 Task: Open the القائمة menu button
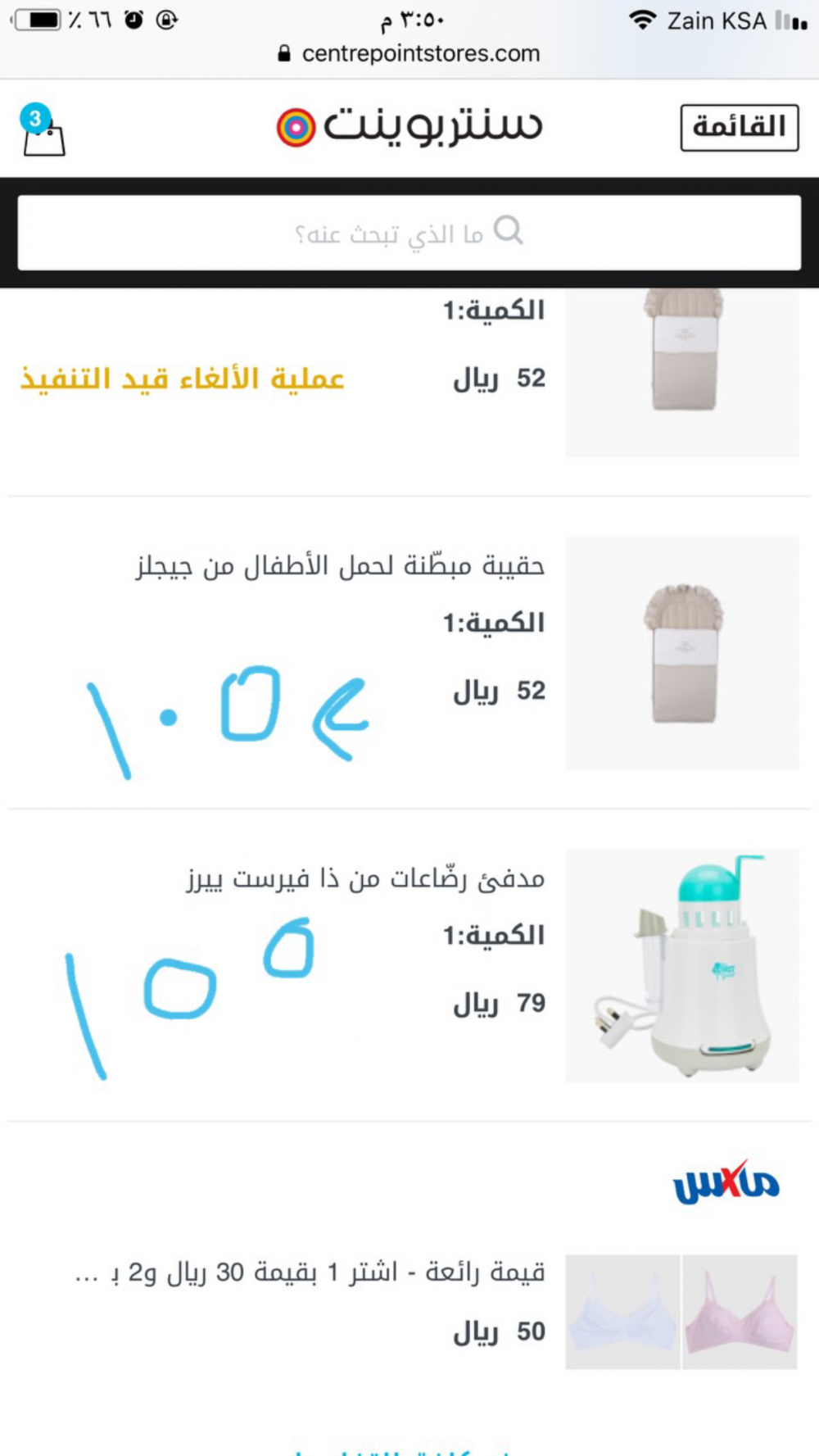coord(739,128)
